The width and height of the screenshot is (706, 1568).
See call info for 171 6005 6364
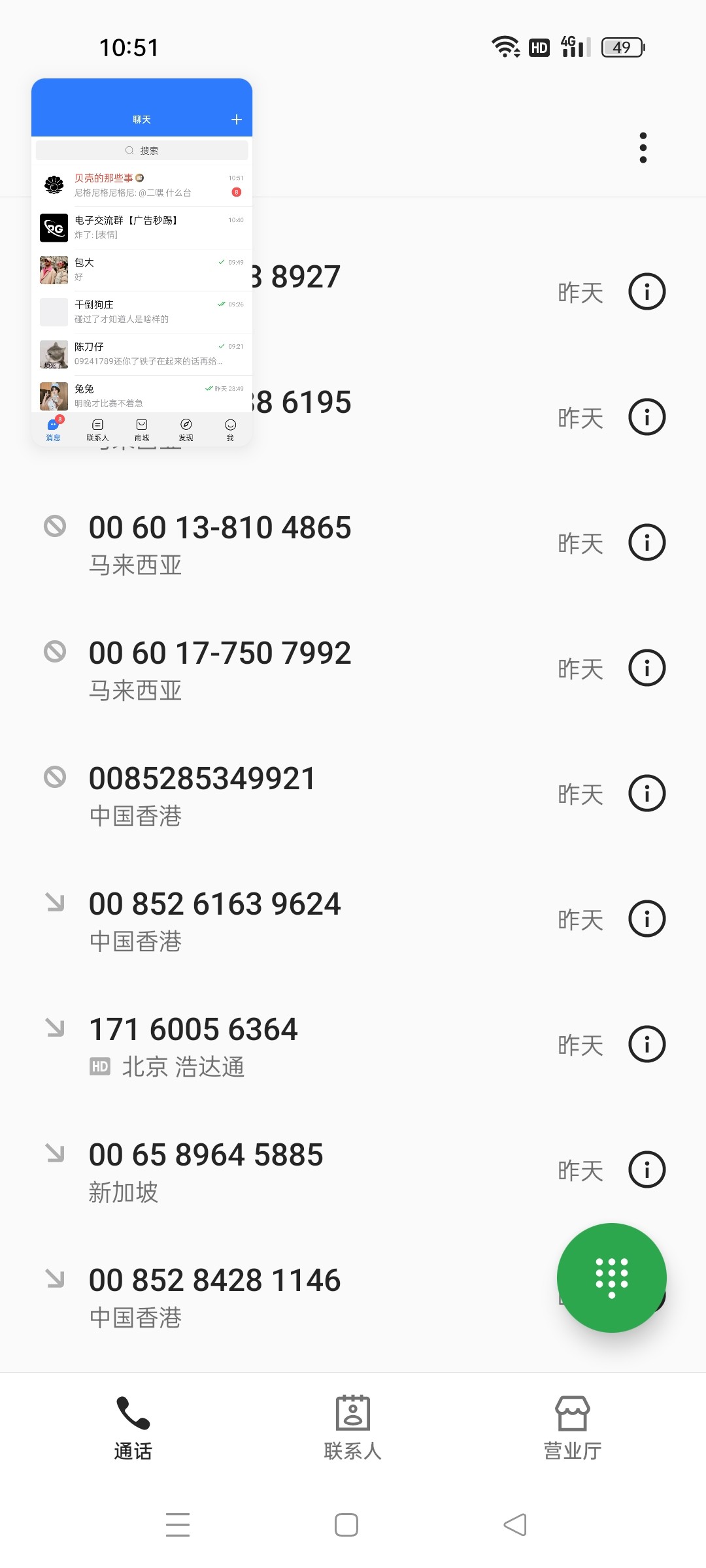(x=647, y=1044)
